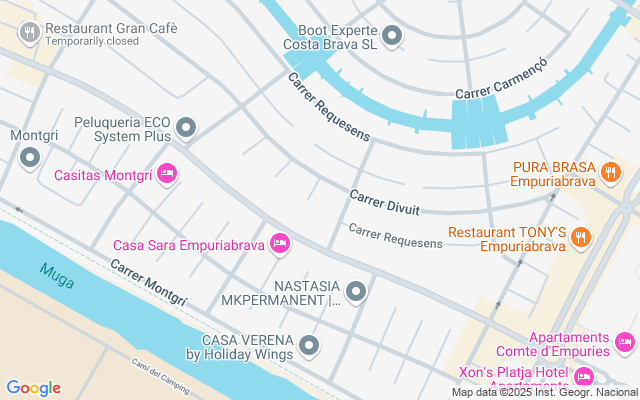
Task: Open Casa Sara Empuriabrava hotel pin
Action: click(x=280, y=243)
